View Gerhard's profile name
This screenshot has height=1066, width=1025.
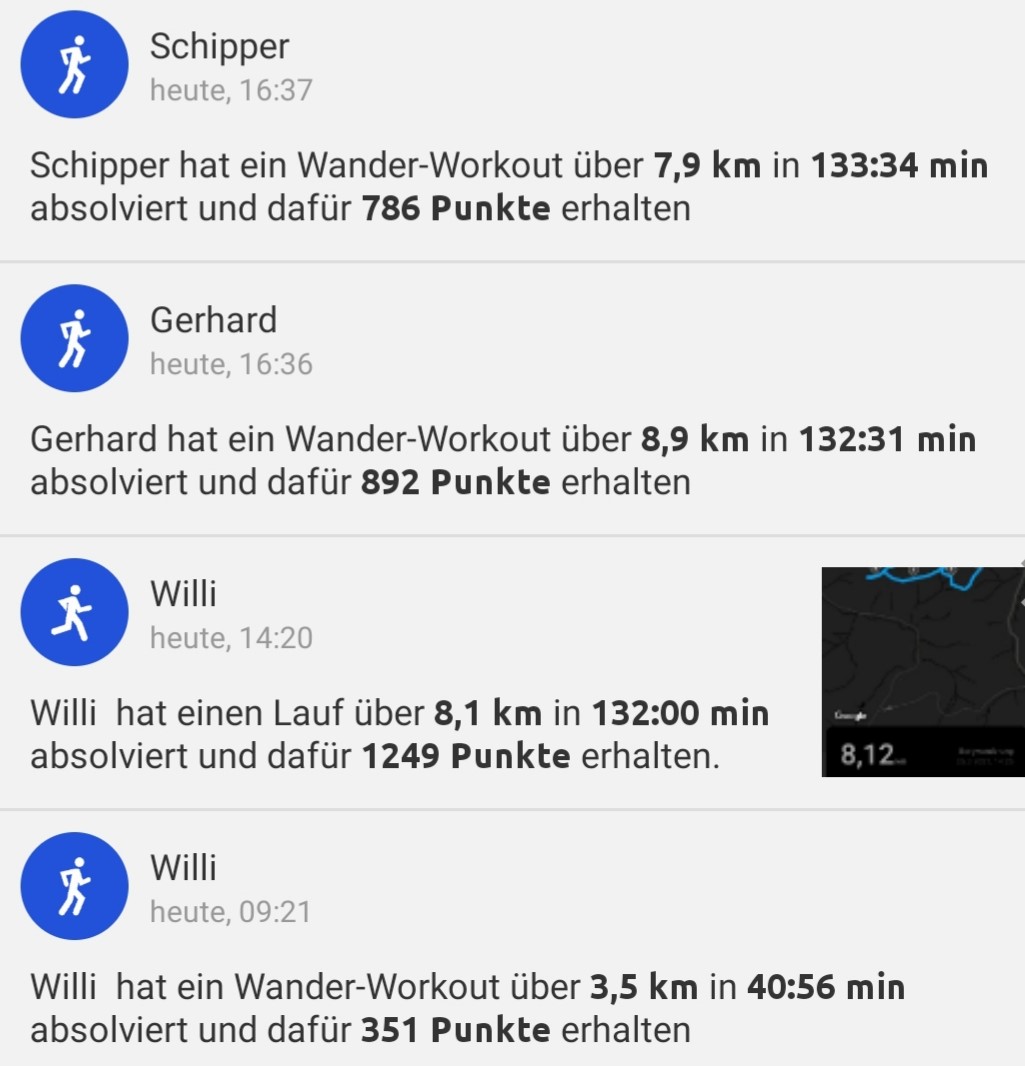(213, 320)
